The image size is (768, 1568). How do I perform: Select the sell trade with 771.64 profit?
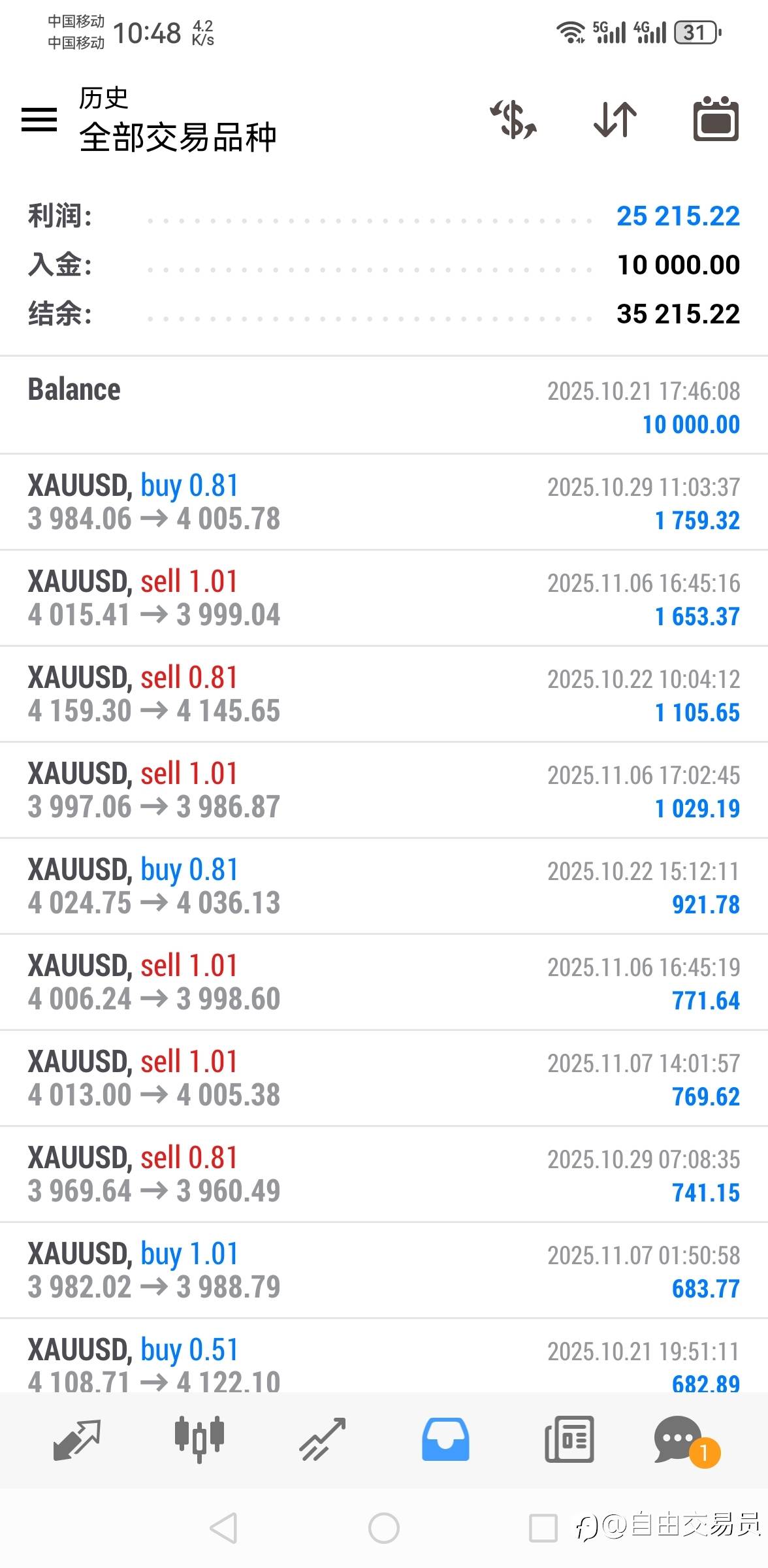point(384,982)
